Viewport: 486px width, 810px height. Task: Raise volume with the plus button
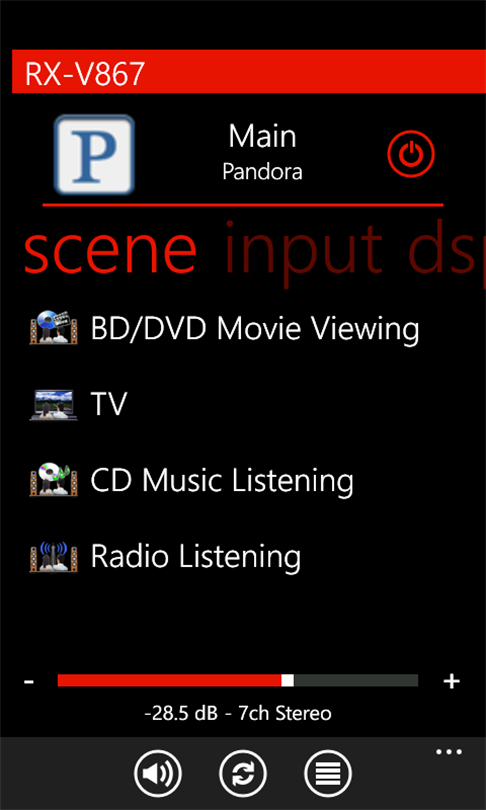coord(451,681)
